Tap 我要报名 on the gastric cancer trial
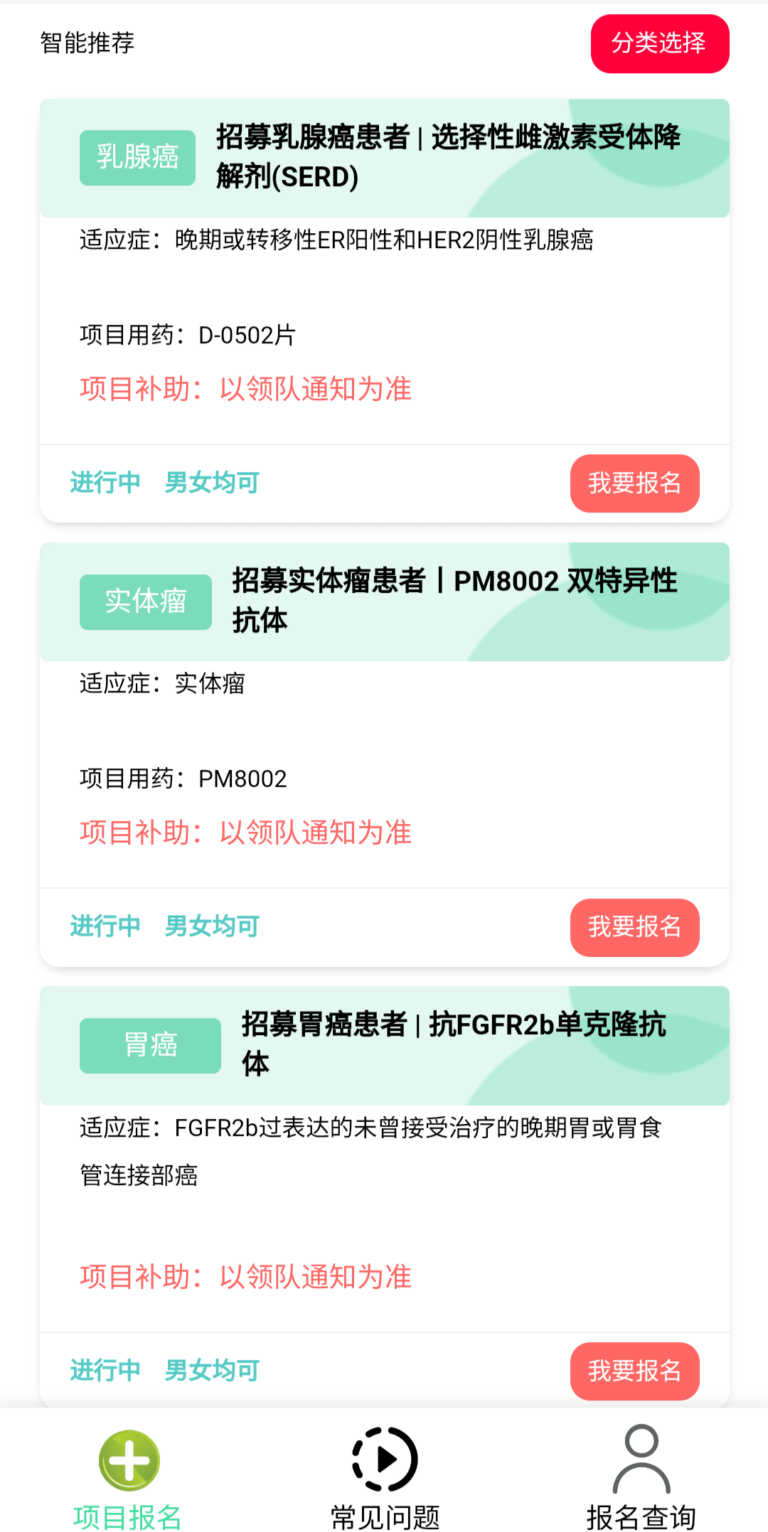This screenshot has height=1532, width=768. point(634,1371)
